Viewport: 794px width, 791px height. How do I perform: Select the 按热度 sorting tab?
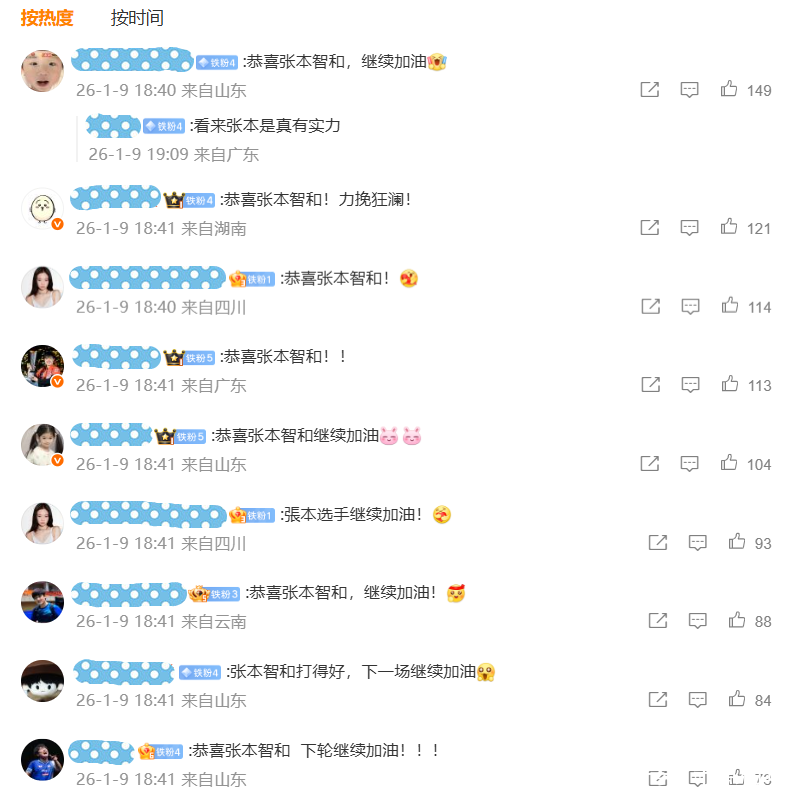47,18
